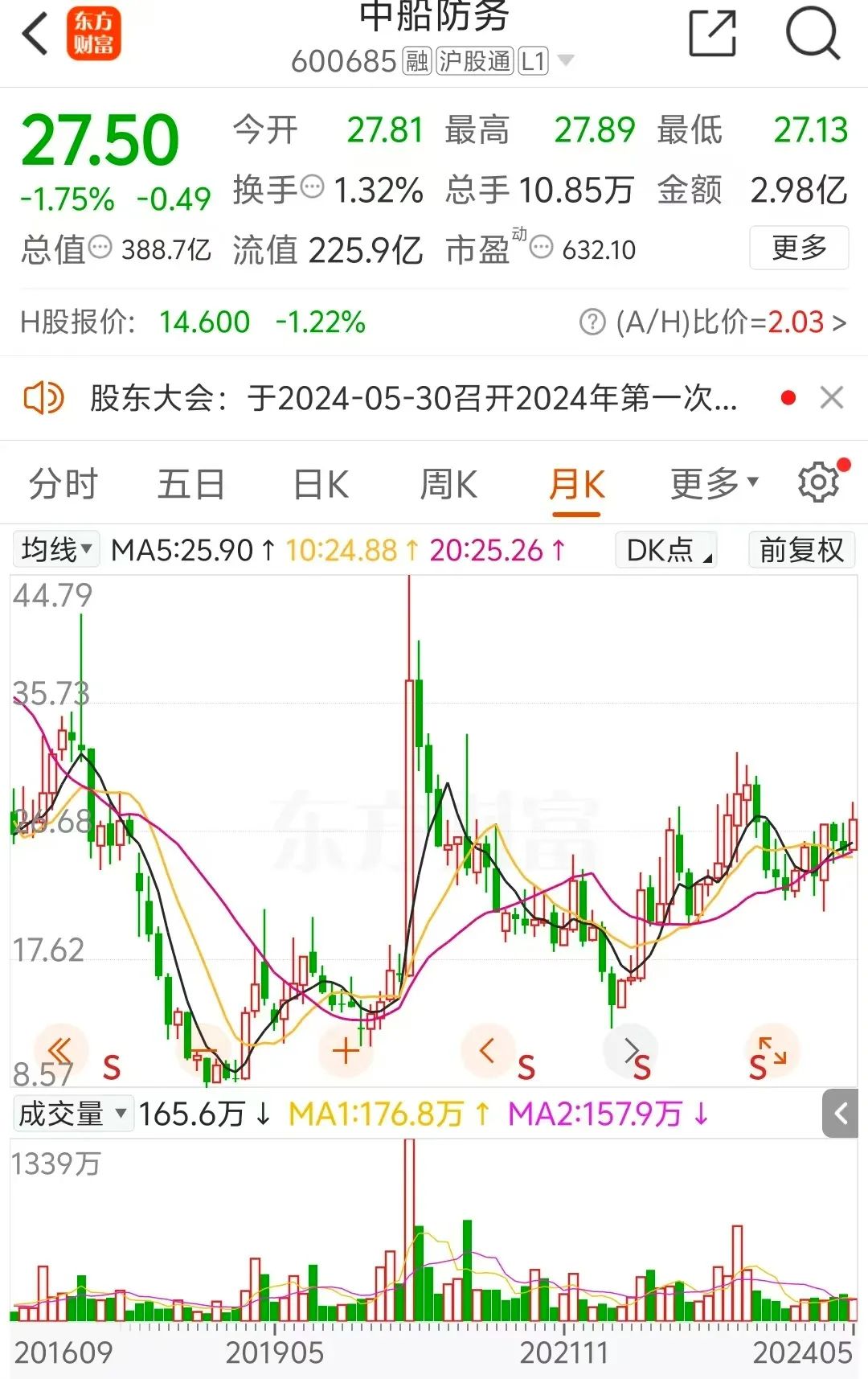Switch to the 日K tab
The height and width of the screenshot is (1379, 868).
pyautogui.click(x=321, y=485)
